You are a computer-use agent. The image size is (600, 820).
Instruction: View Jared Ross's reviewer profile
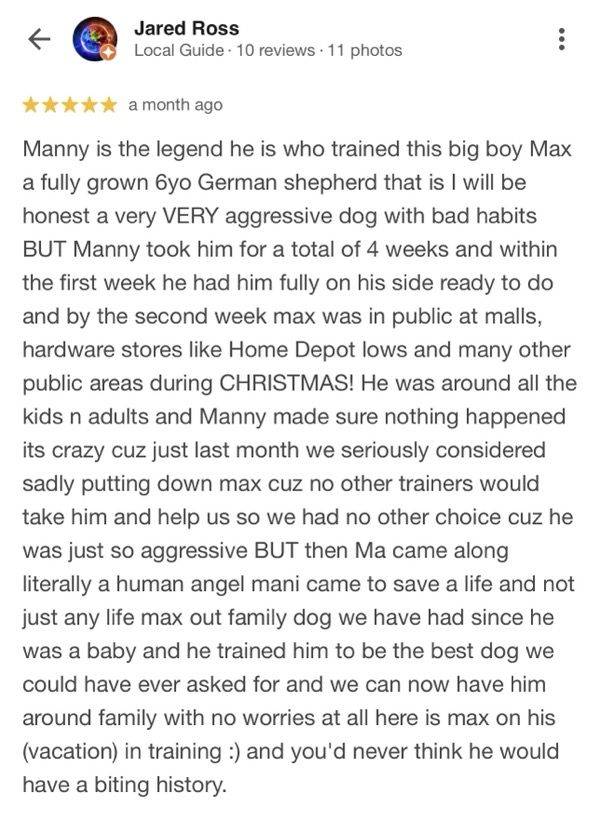coord(186,28)
